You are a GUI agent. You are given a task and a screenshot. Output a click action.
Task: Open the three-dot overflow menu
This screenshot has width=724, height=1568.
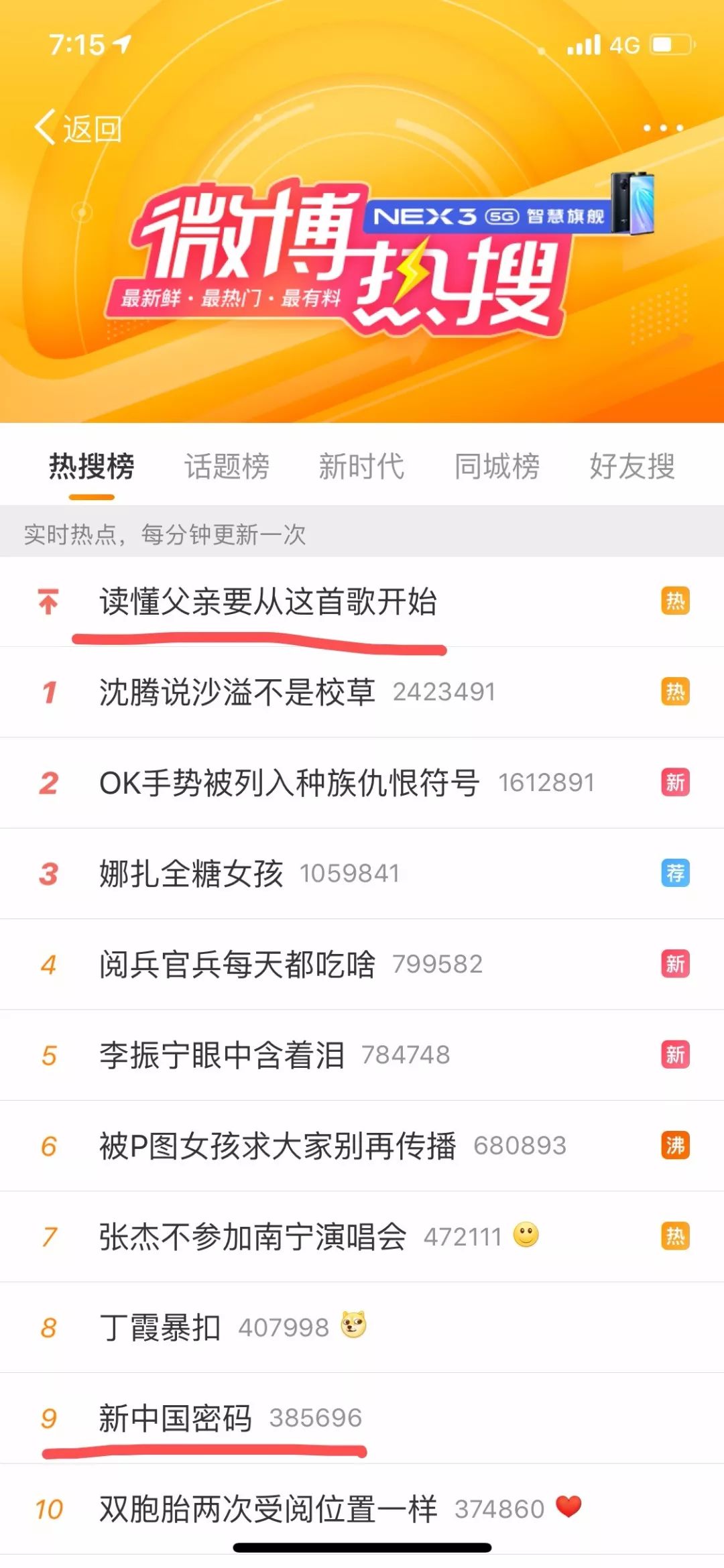(x=662, y=128)
